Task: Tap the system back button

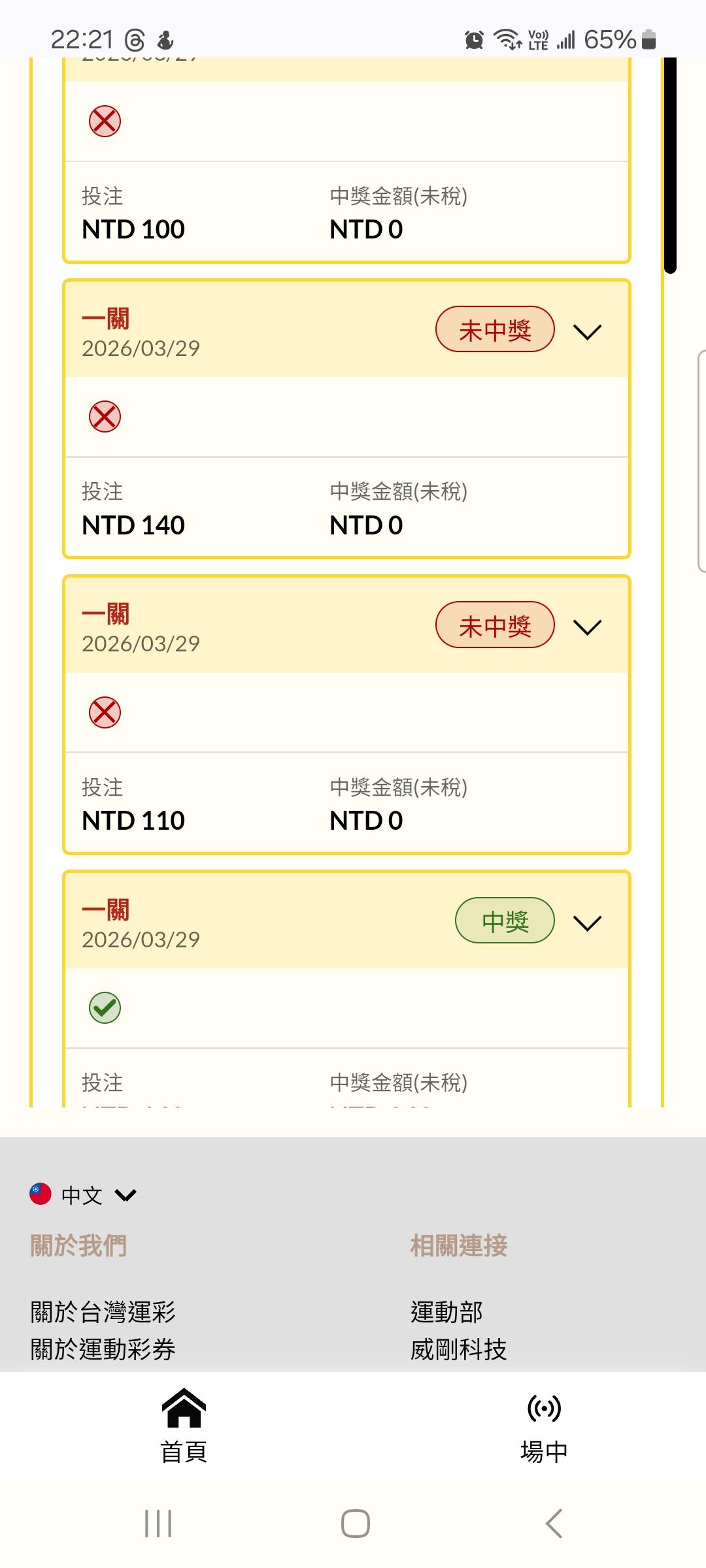Action: click(553, 1524)
